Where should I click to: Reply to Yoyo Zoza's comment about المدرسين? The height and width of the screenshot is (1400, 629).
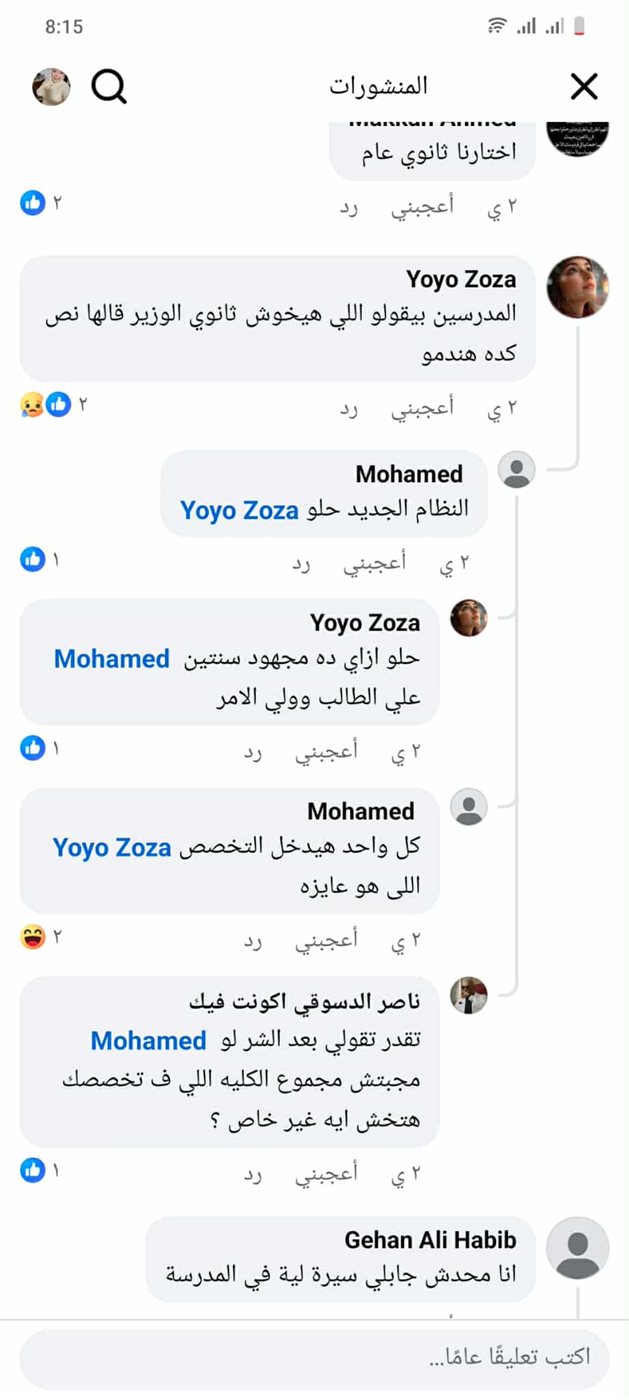[x=349, y=407]
